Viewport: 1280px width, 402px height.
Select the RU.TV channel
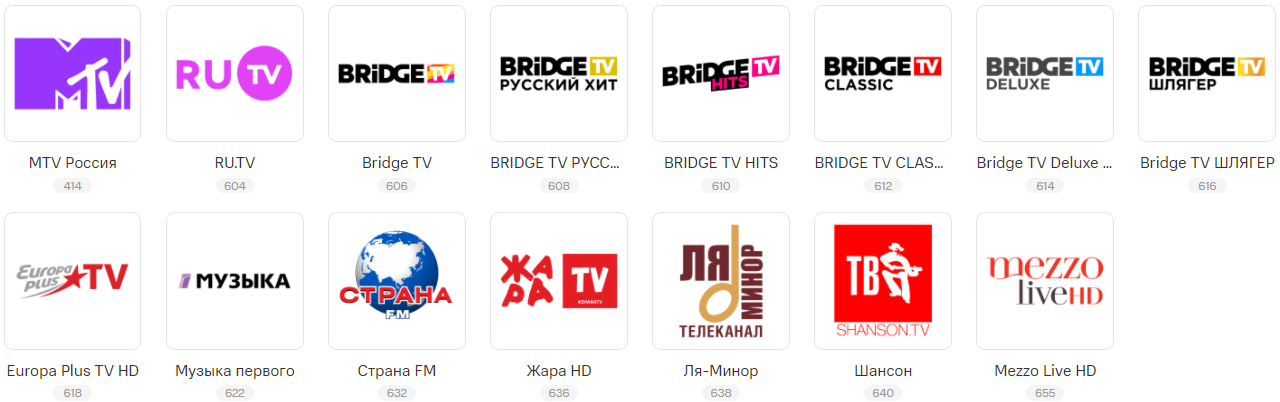[234, 74]
